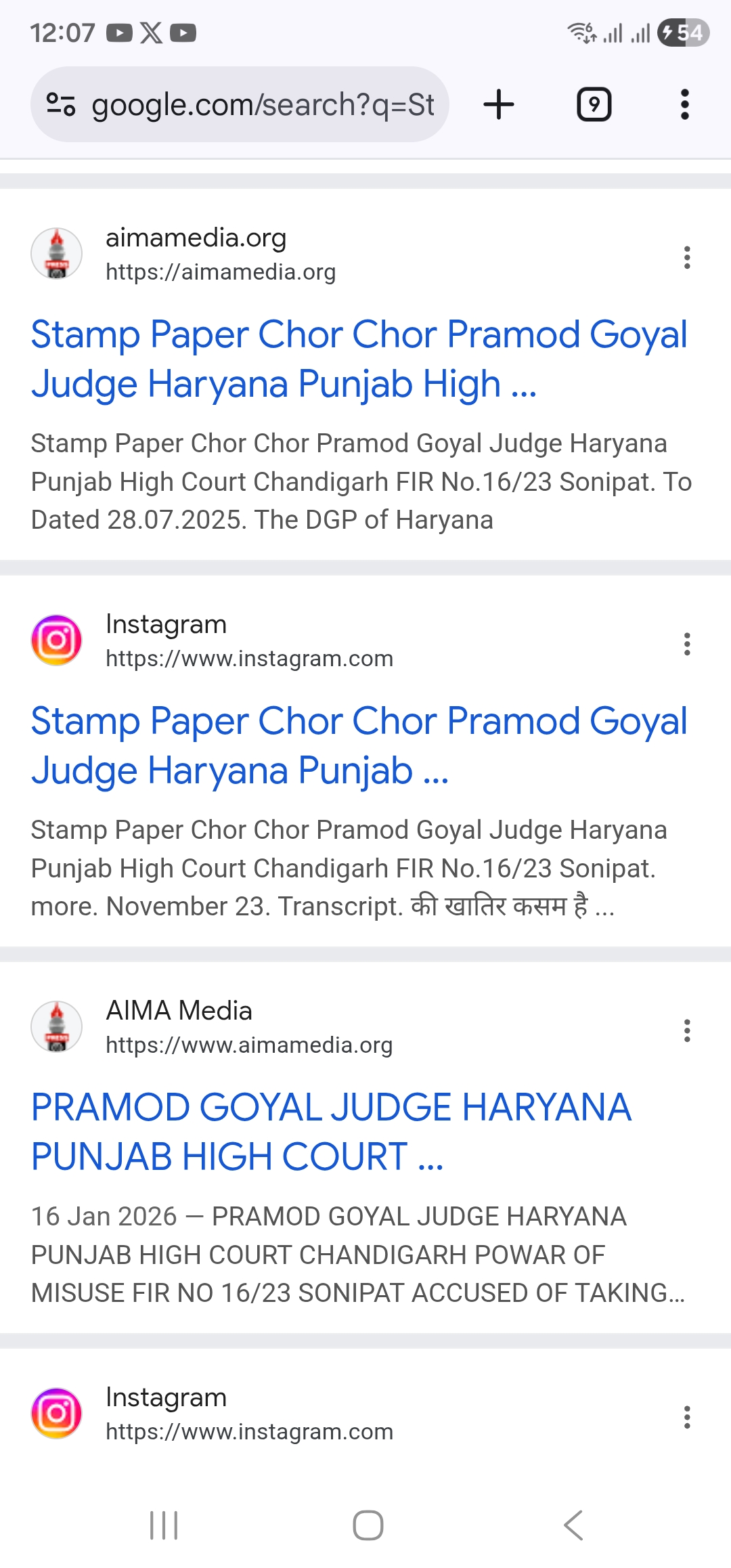The image size is (731, 1568).
Task: Go back with the system back button
Action: pyautogui.click(x=573, y=1525)
